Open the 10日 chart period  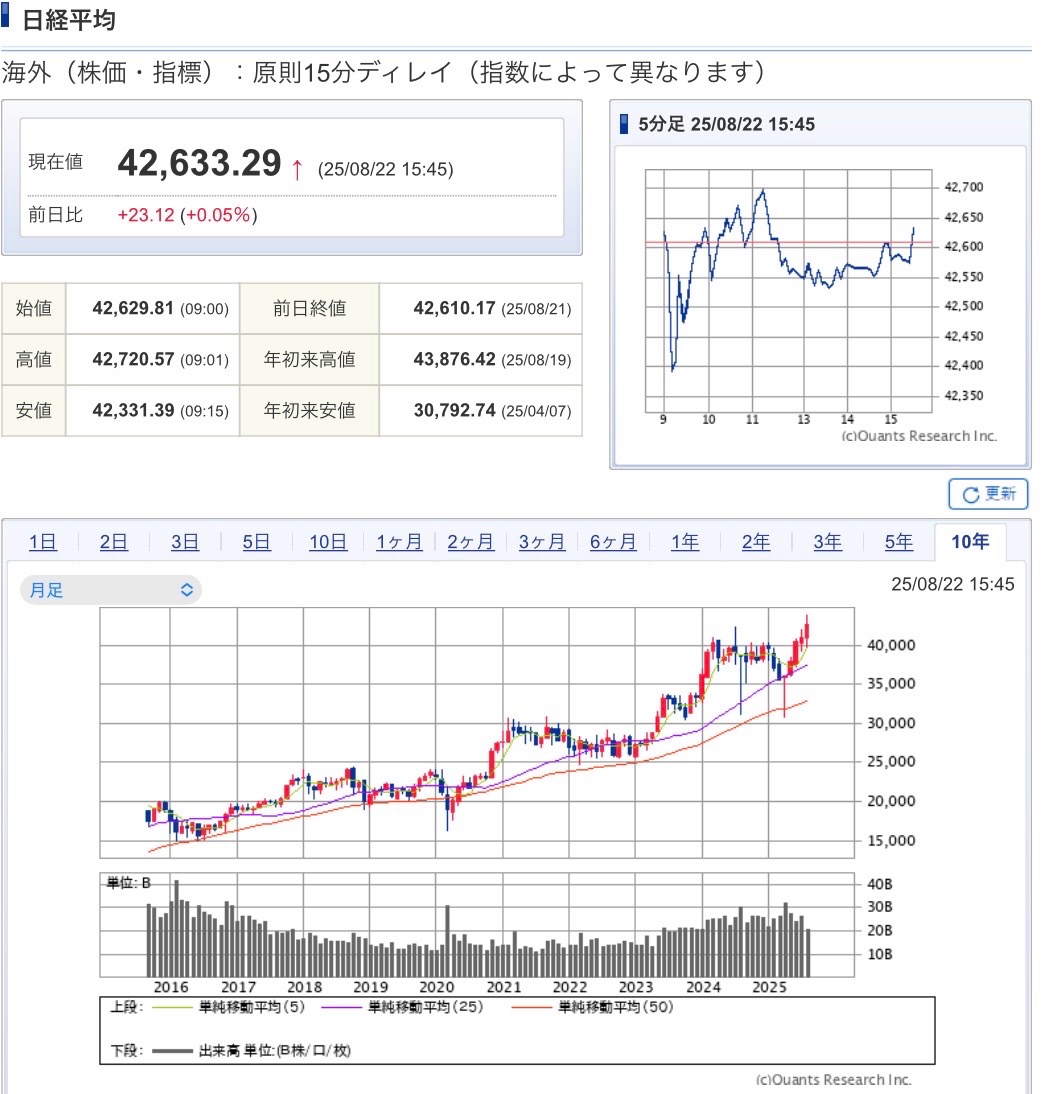328,542
